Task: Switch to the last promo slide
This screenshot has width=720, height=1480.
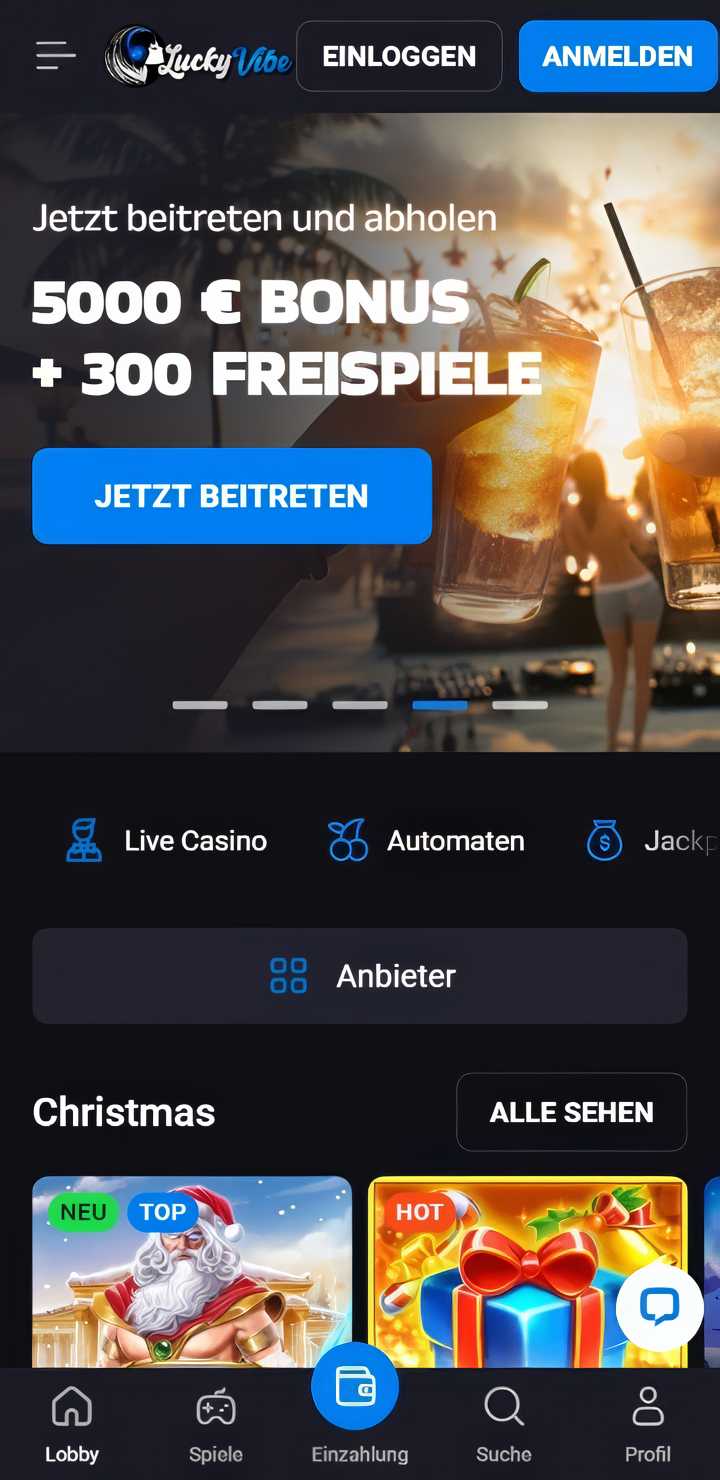Action: point(518,704)
